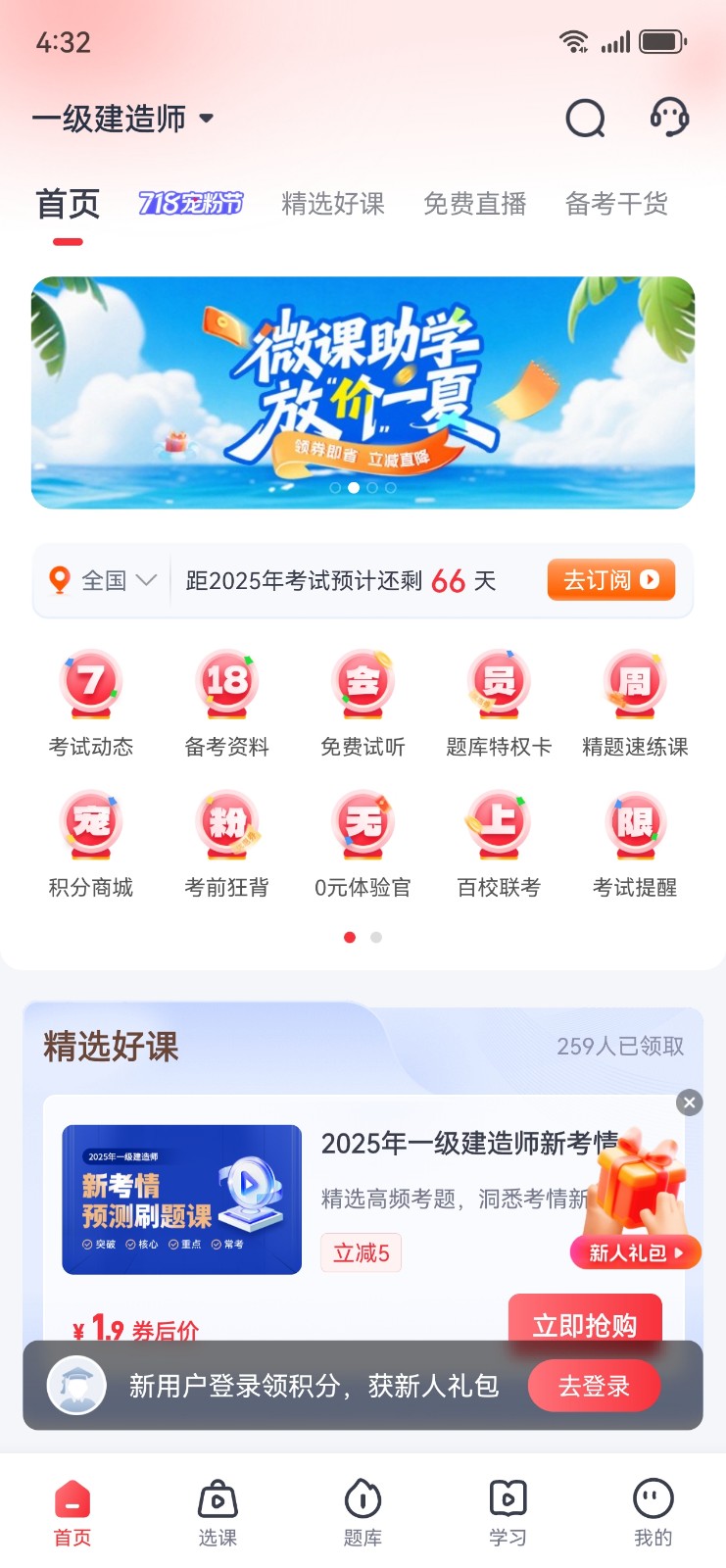Image resolution: width=726 pixels, height=1568 pixels.
Task: Expand the 一级建造师 category selector
Action: [x=121, y=117]
